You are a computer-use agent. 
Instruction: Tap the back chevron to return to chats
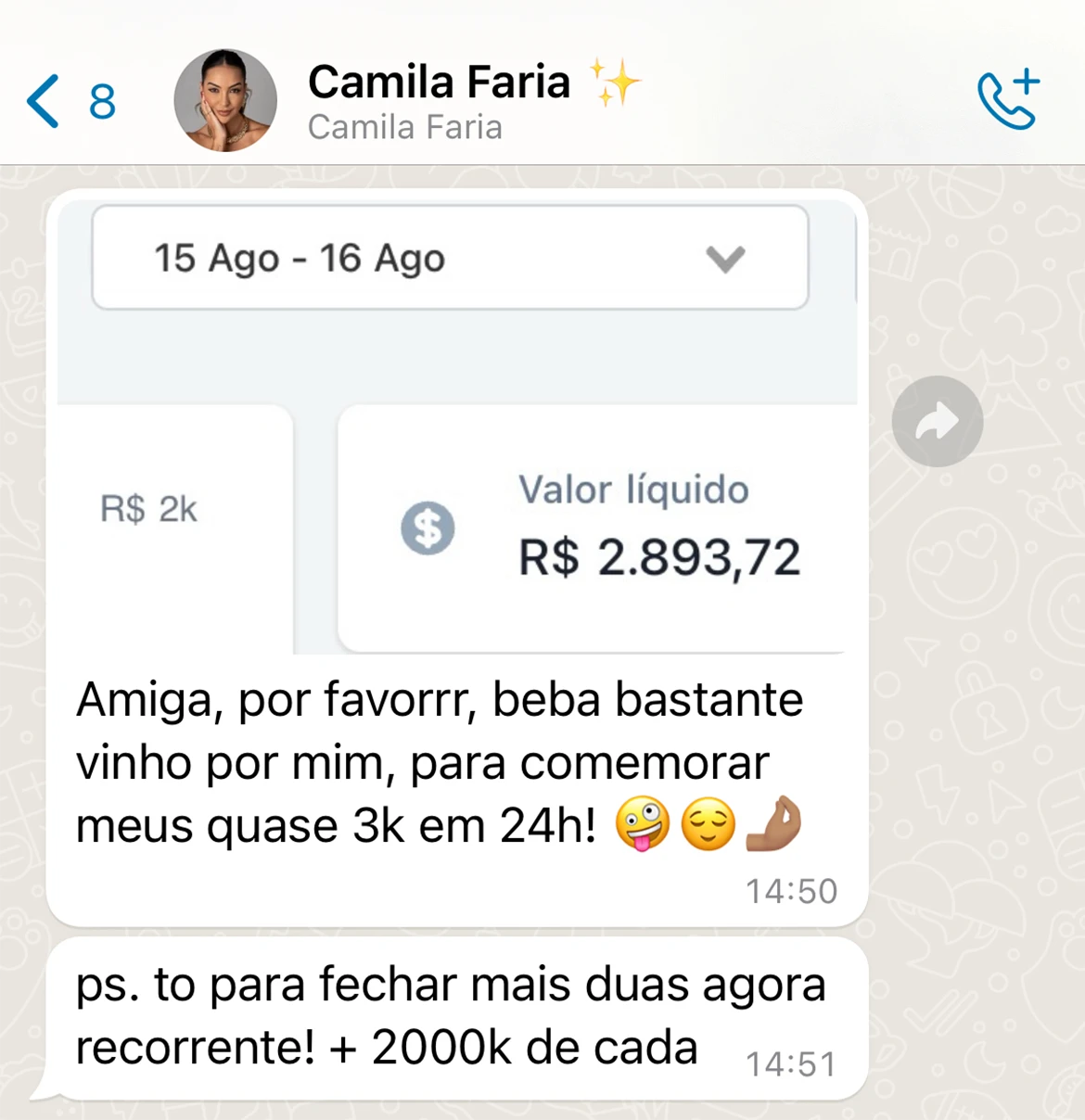41,100
